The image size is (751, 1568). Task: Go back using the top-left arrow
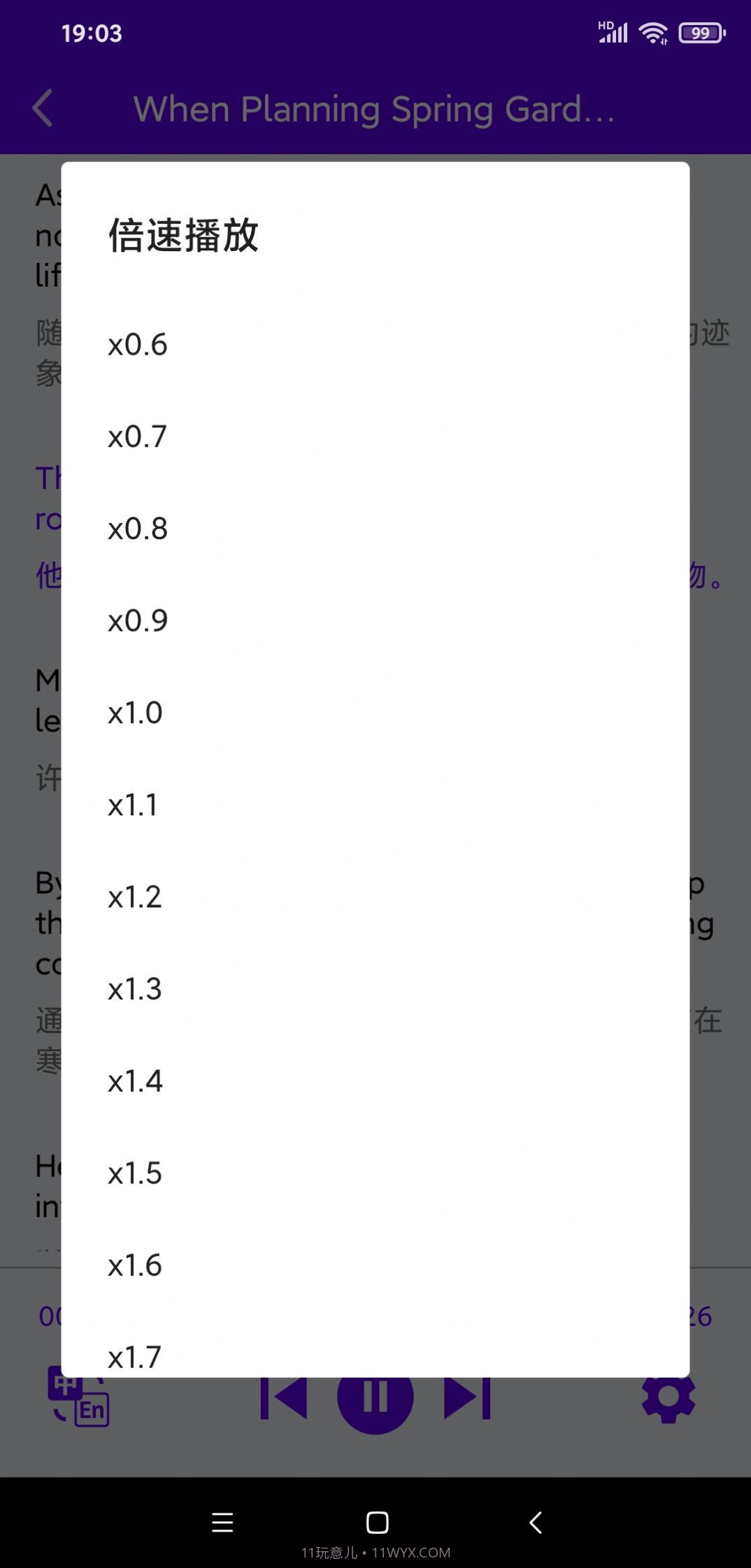tap(43, 108)
